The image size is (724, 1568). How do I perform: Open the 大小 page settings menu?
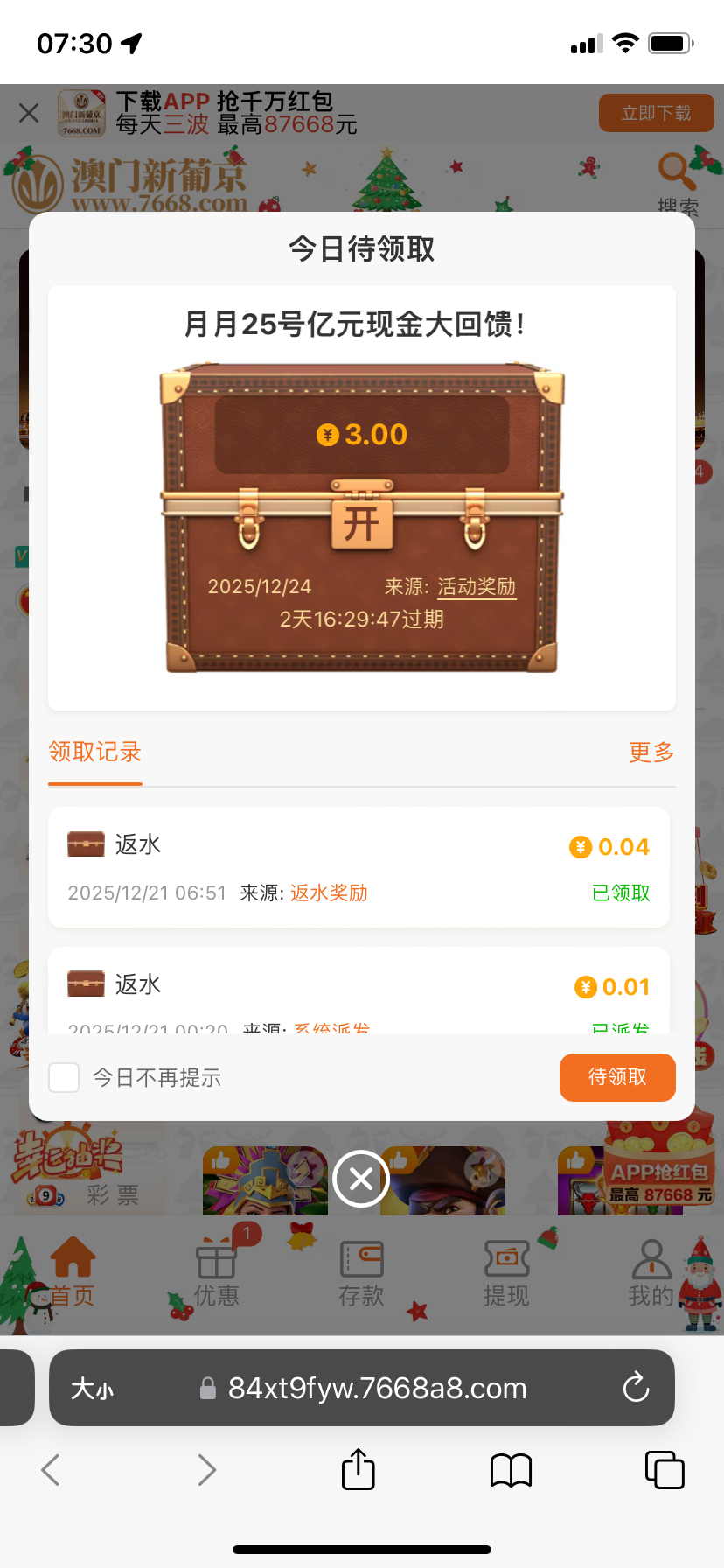coord(92,1389)
